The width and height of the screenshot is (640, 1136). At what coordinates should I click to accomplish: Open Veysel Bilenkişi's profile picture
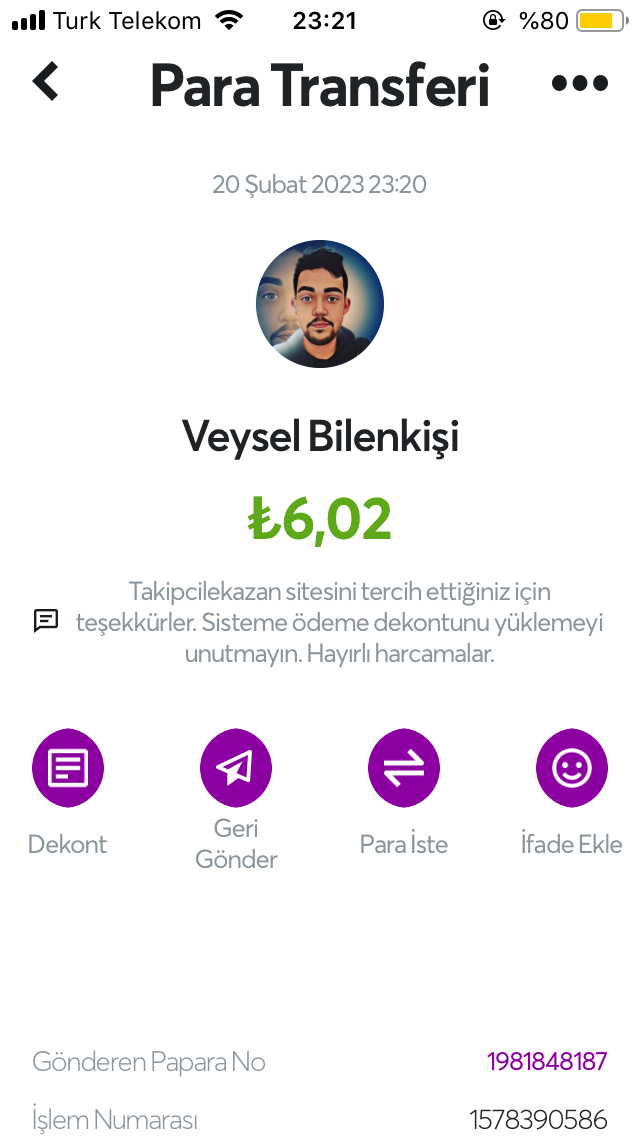pyautogui.click(x=320, y=304)
